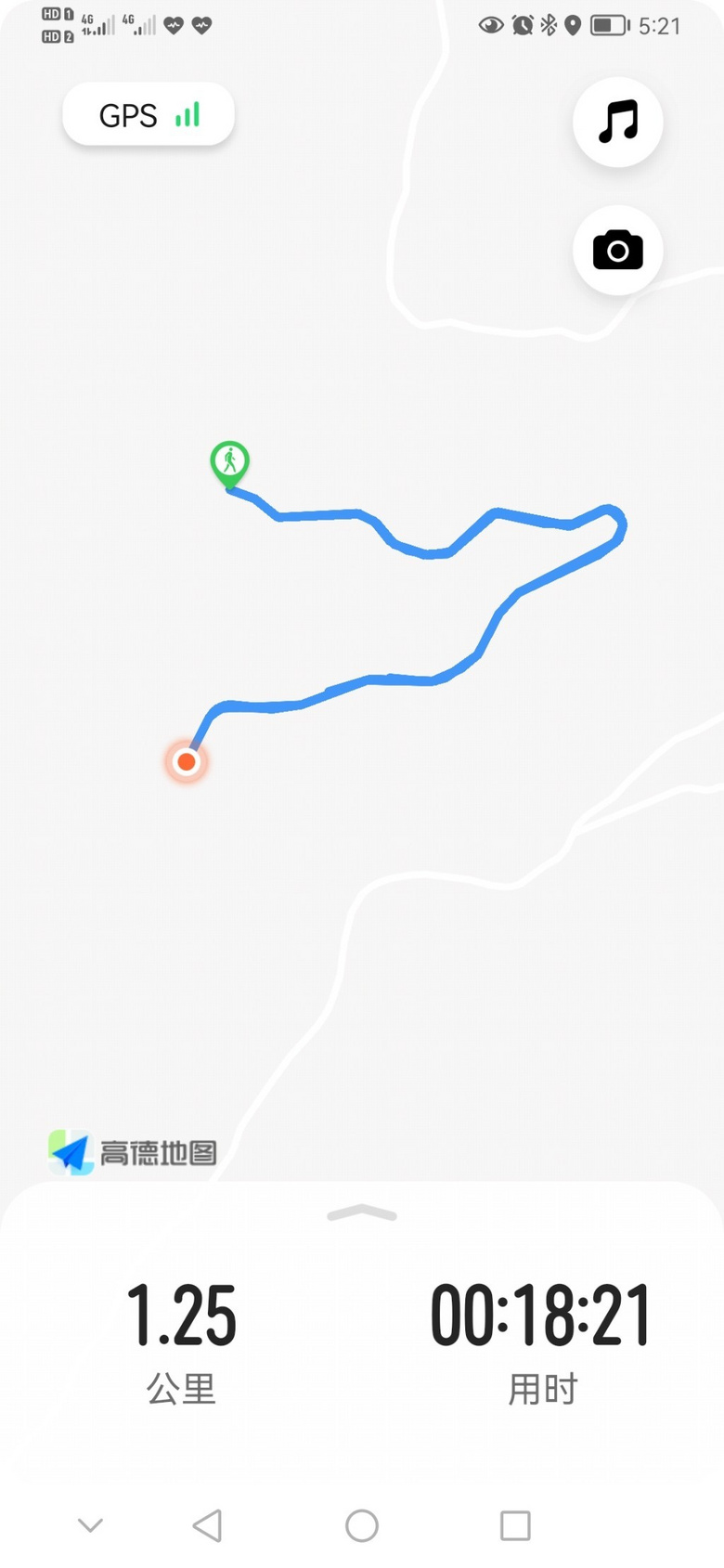
Task: Go to the home screen
Action: tap(362, 1525)
